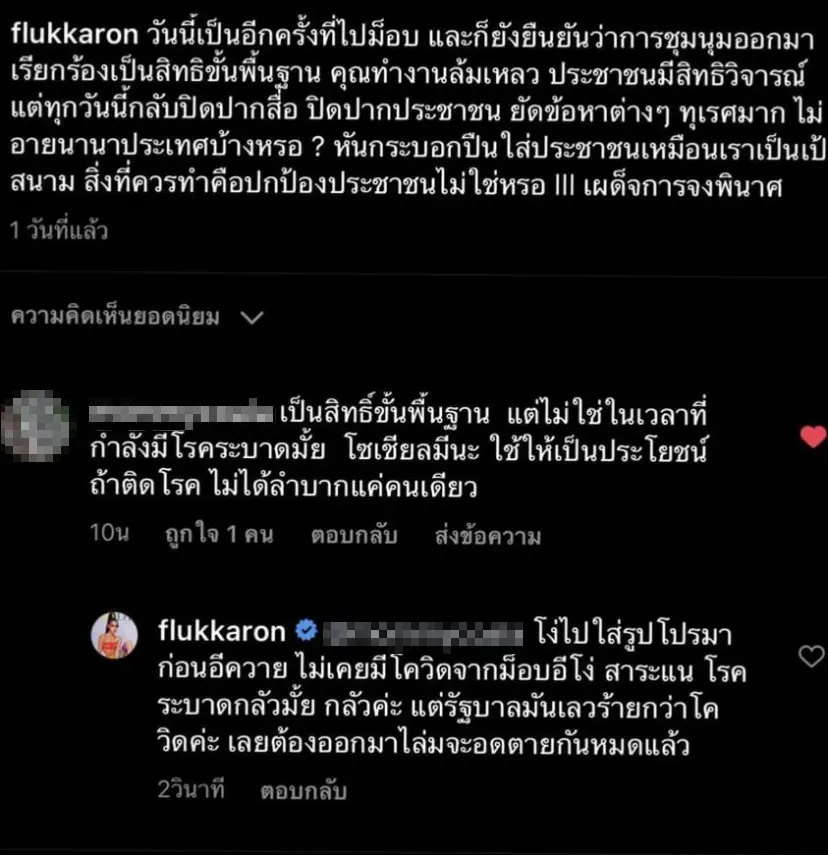Screen dimensions: 828x855
Task: Open flukkaron's username in the reply
Action: click(x=221, y=630)
